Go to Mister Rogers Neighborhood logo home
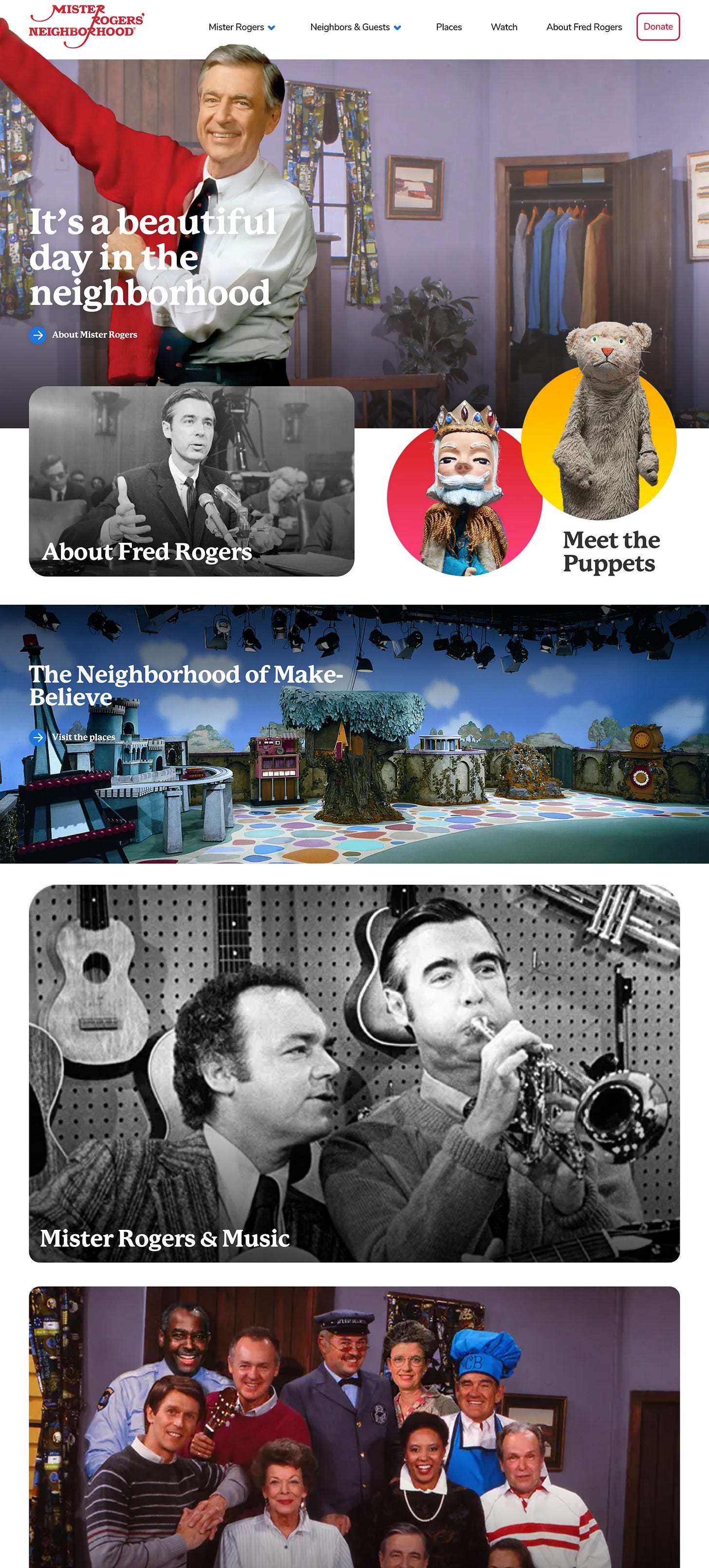 [x=86, y=25]
